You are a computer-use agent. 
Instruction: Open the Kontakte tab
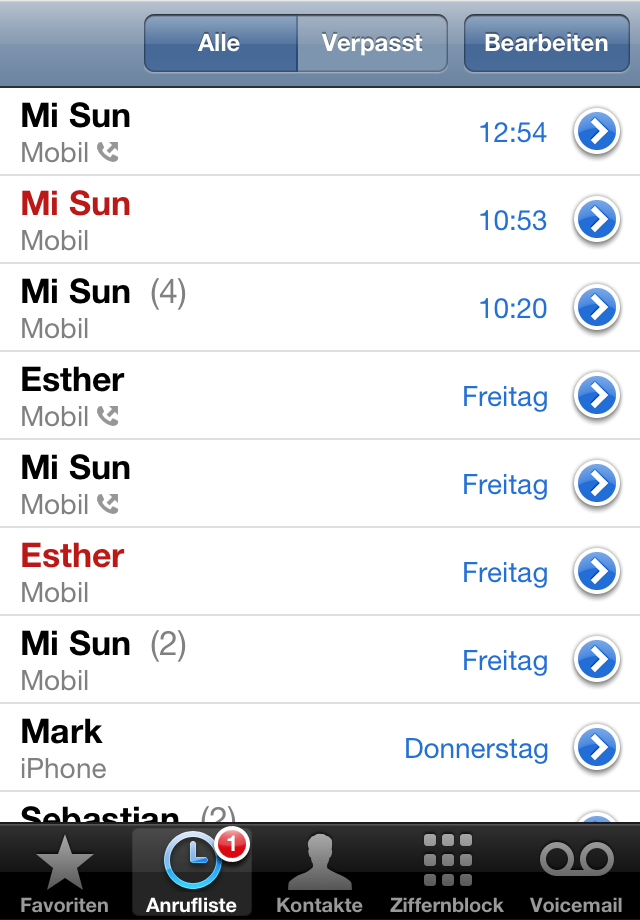[319, 874]
